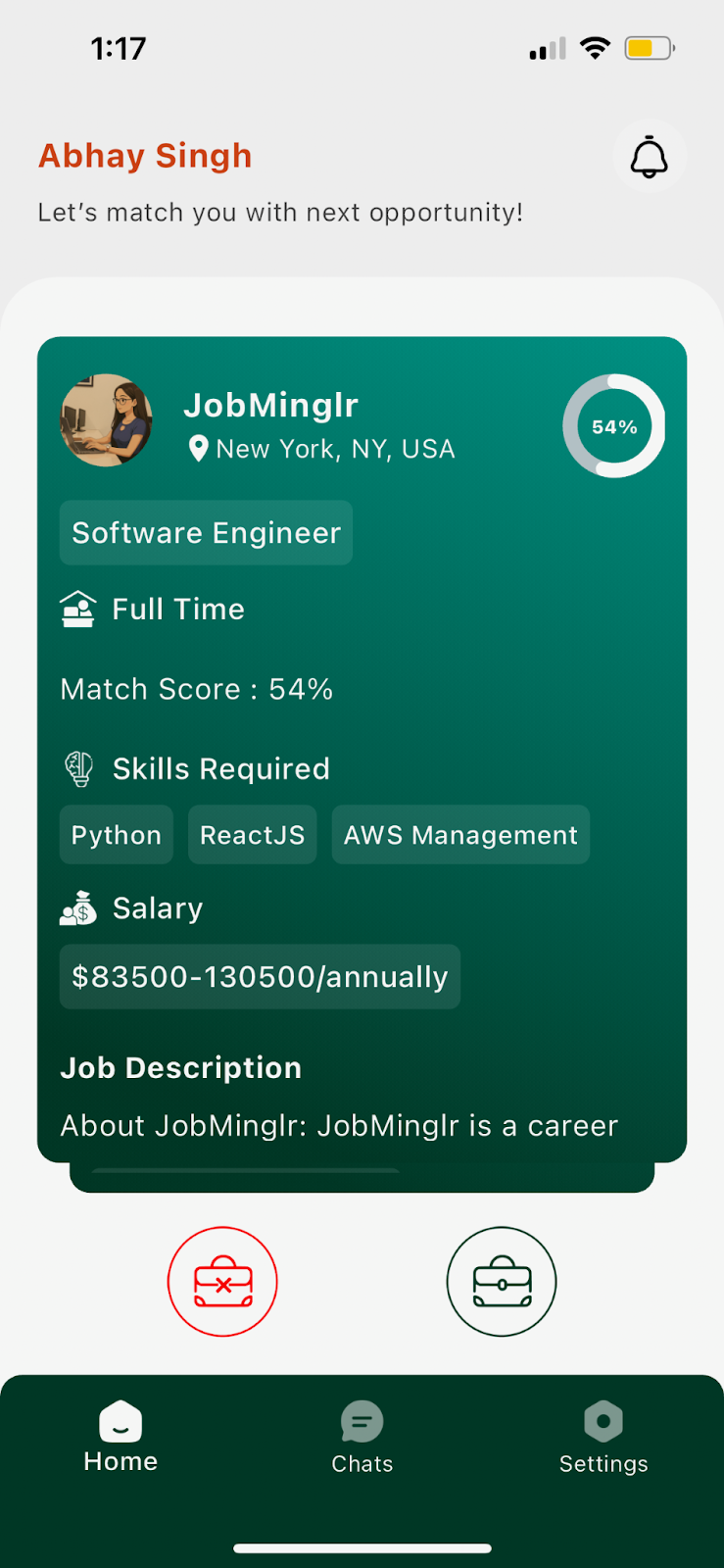
Task: Accept the job with the green briefcase button
Action: coord(502,1281)
